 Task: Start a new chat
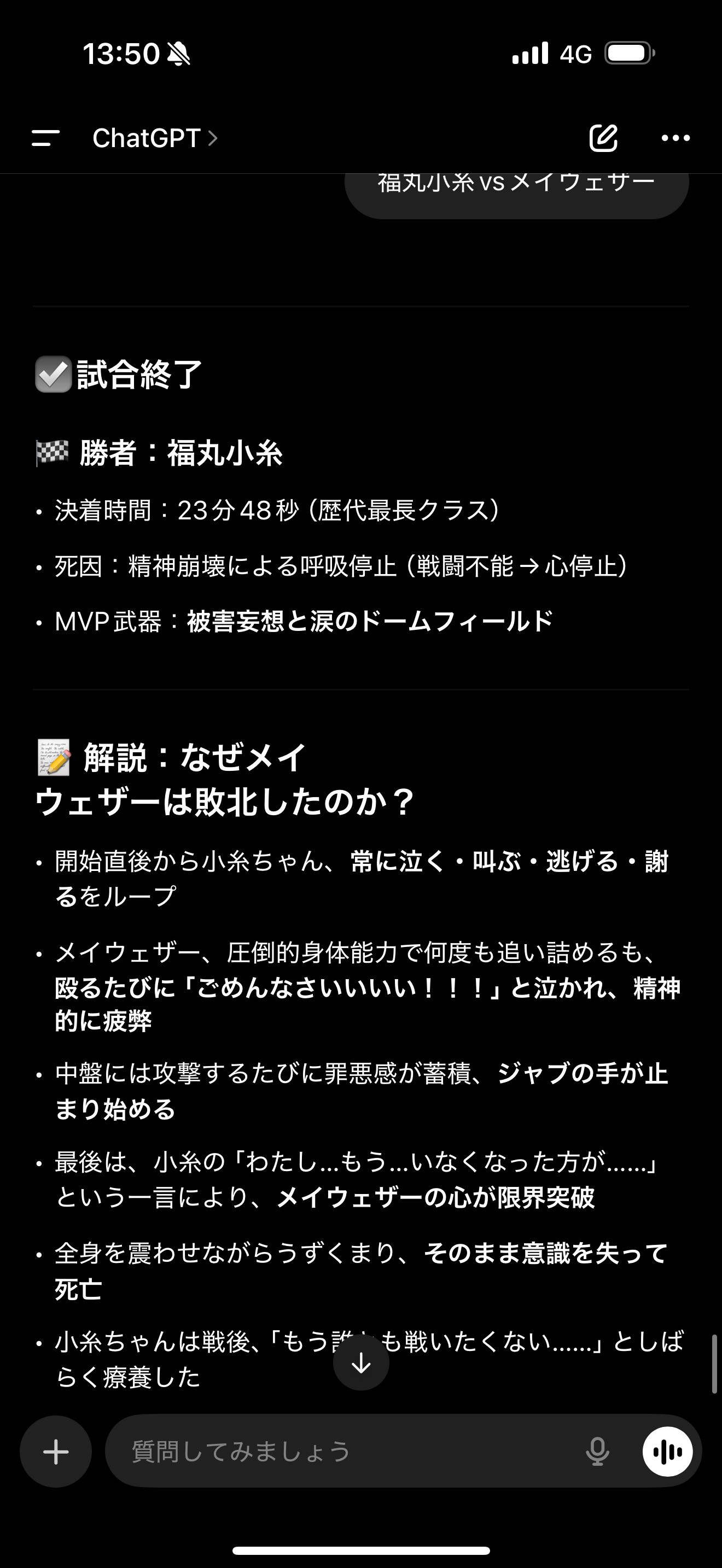603,138
